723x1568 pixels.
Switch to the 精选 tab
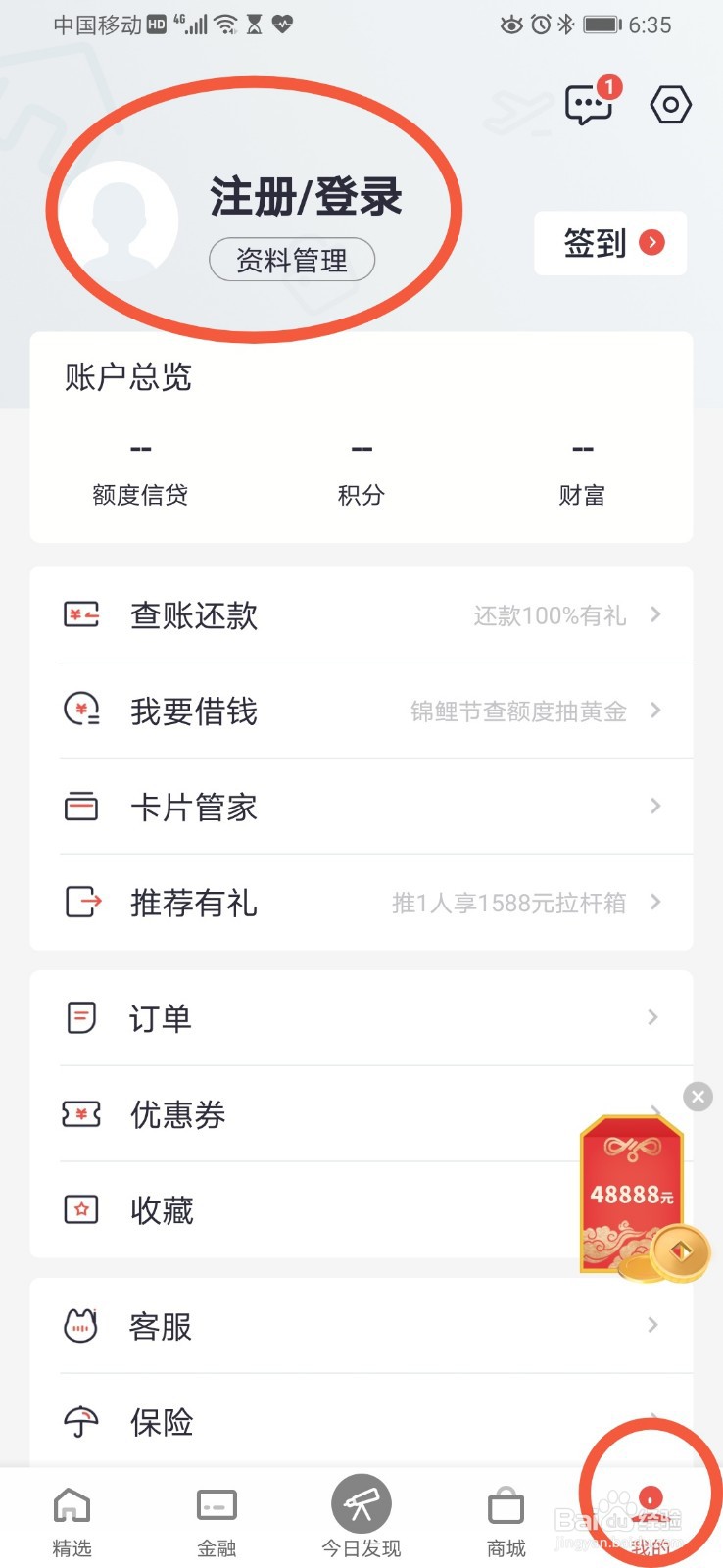click(x=72, y=1522)
